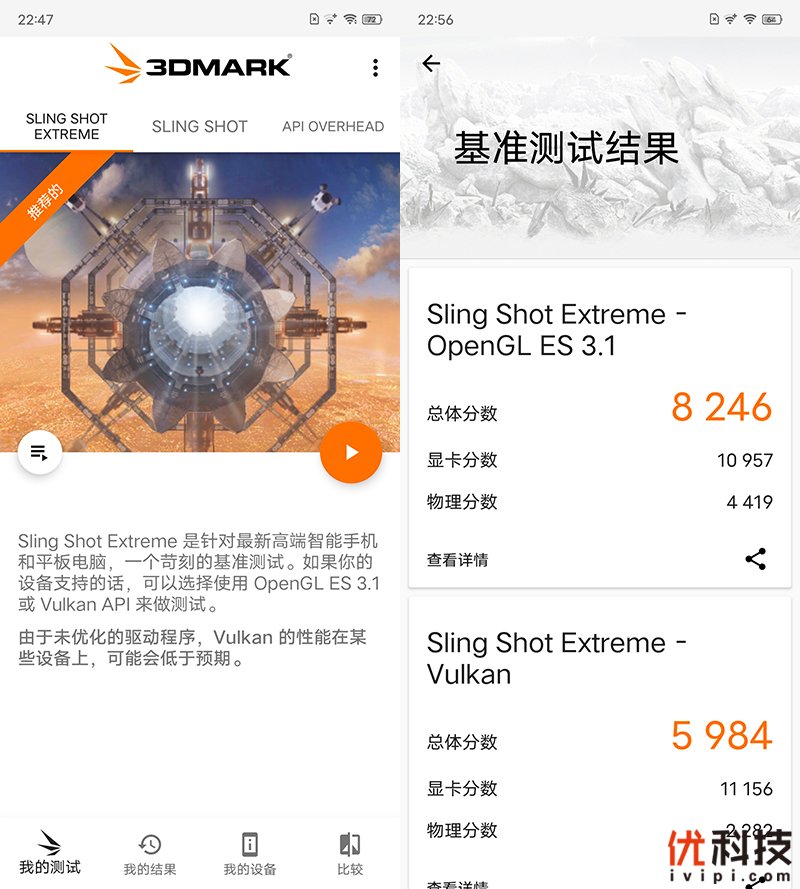
Task: Go to the 我的结果 tab
Action: tap(150, 855)
